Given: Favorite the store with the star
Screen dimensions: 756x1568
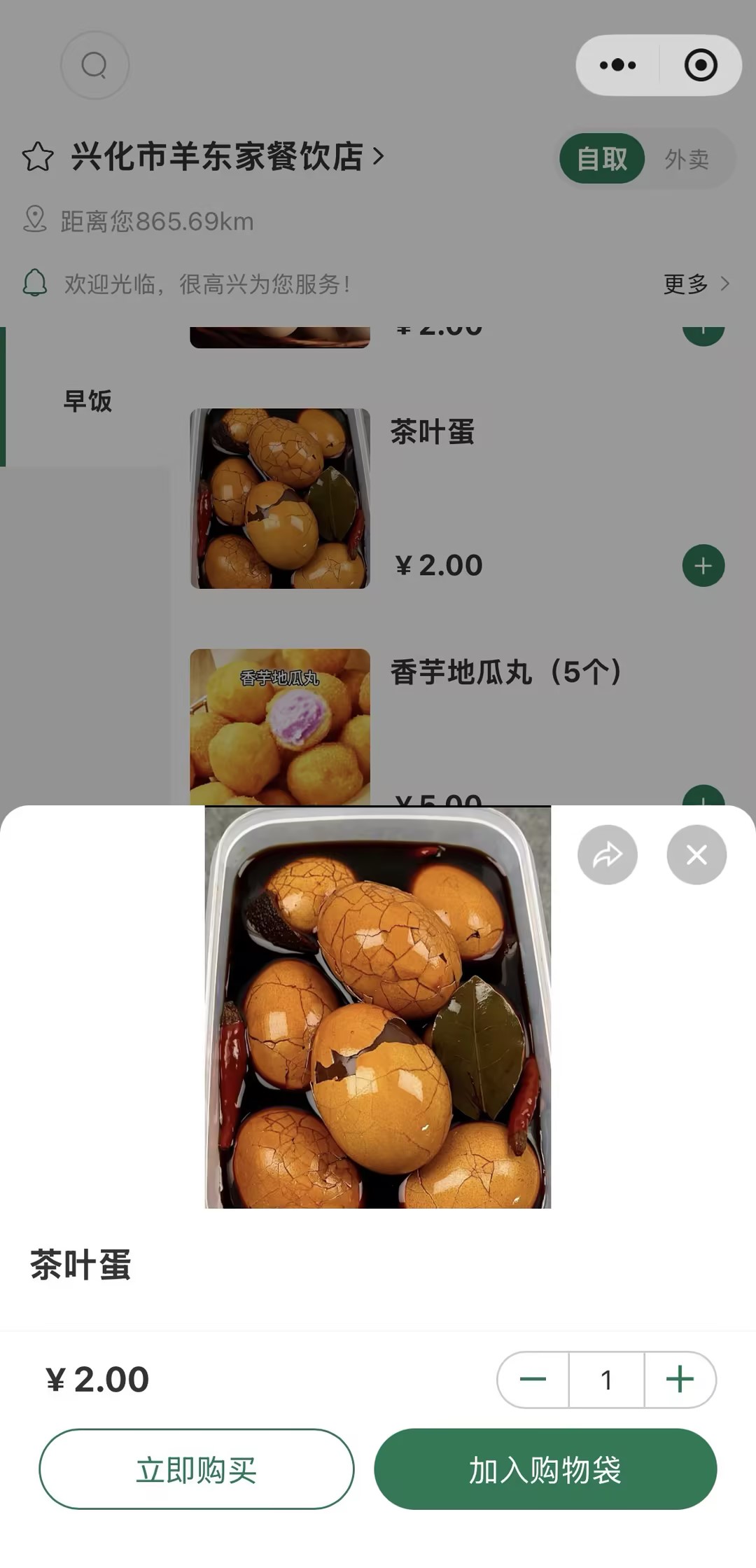Looking at the screenshot, I should 38,156.
